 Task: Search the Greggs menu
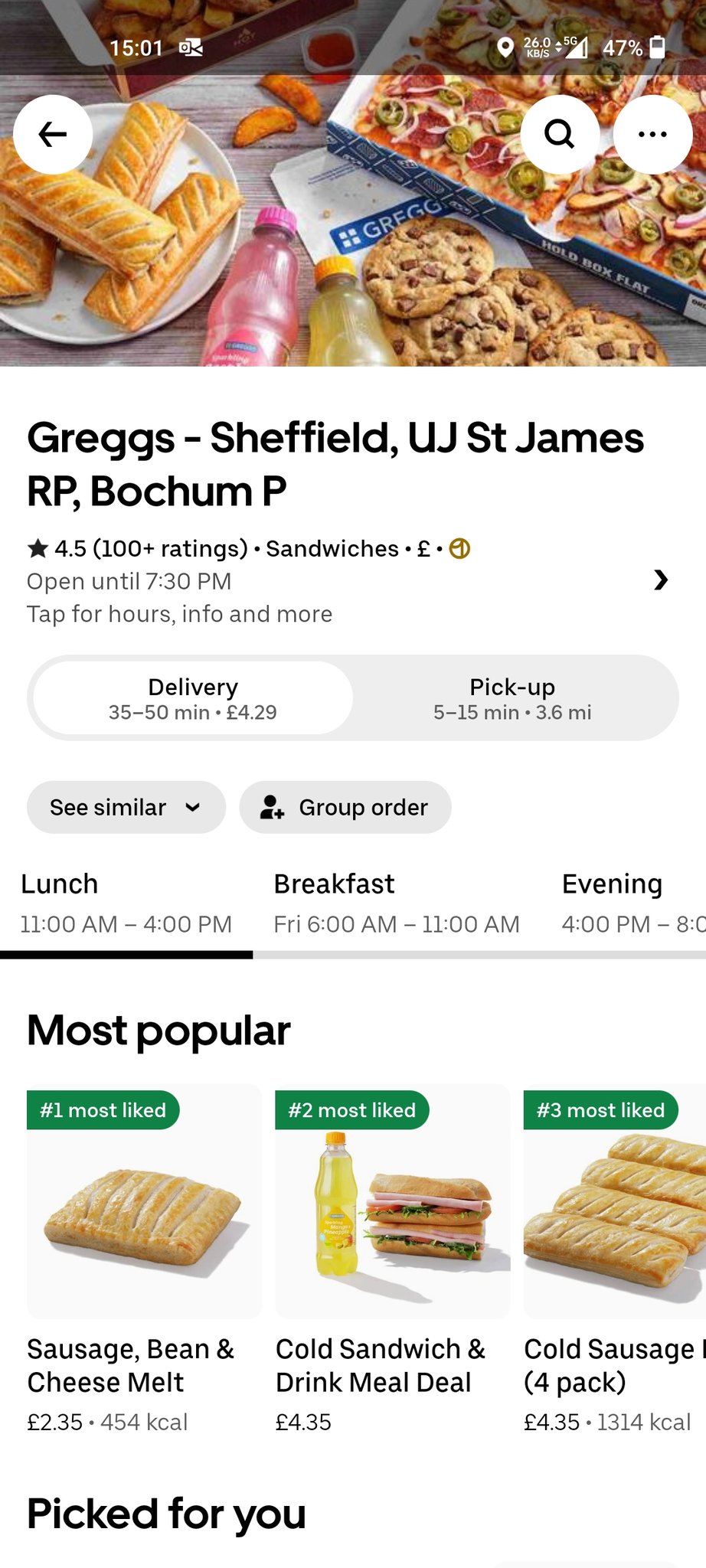tap(560, 135)
